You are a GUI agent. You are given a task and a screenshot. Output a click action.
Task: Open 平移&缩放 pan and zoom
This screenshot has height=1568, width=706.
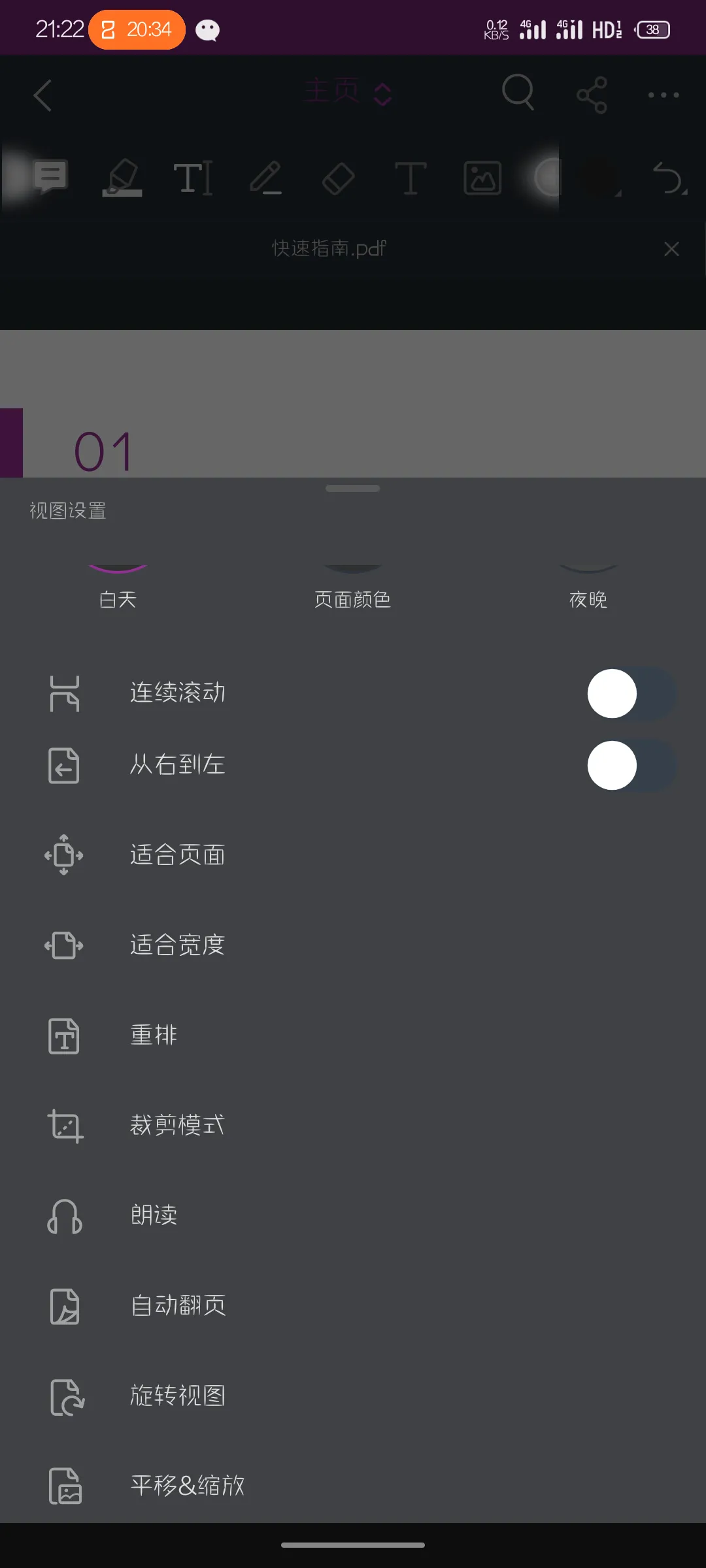pos(353,1485)
